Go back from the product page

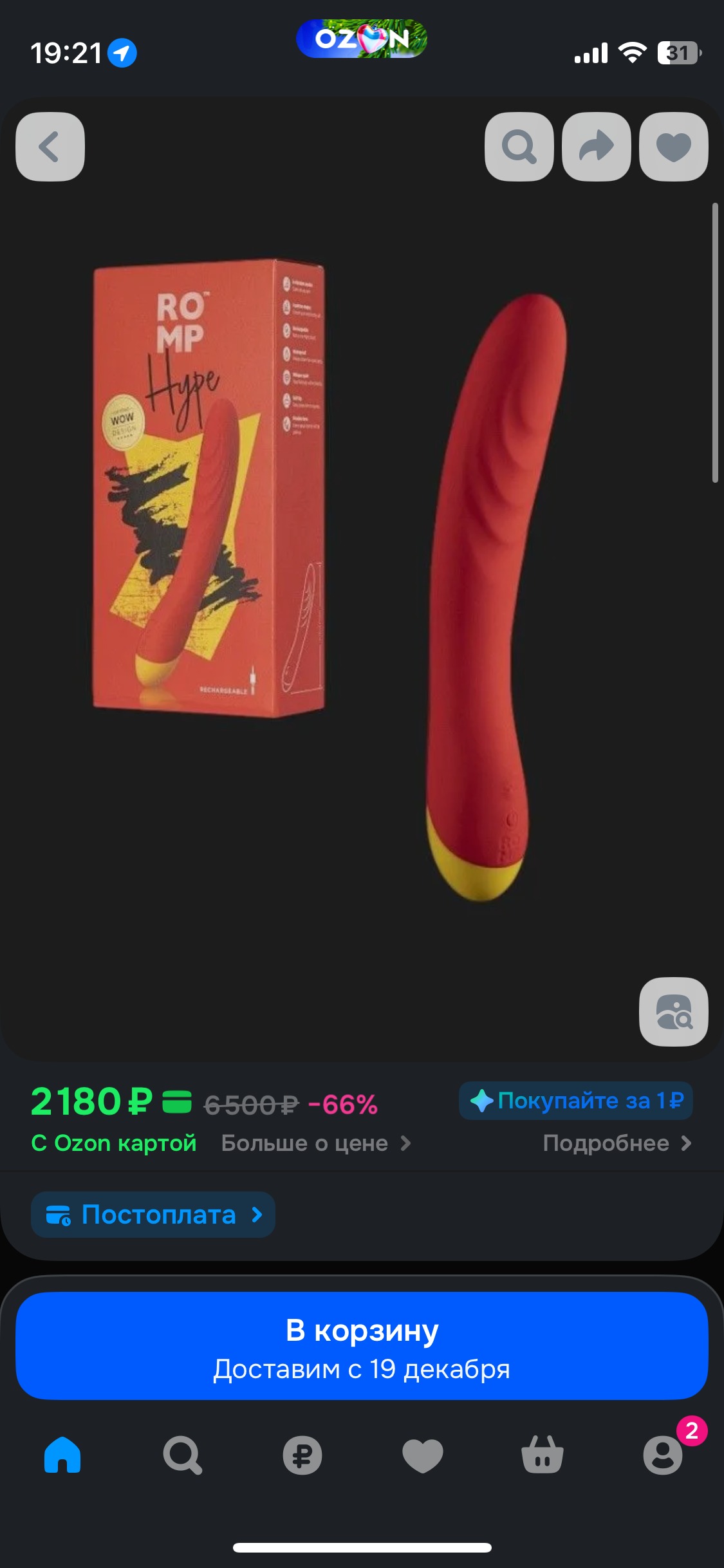click(50, 147)
